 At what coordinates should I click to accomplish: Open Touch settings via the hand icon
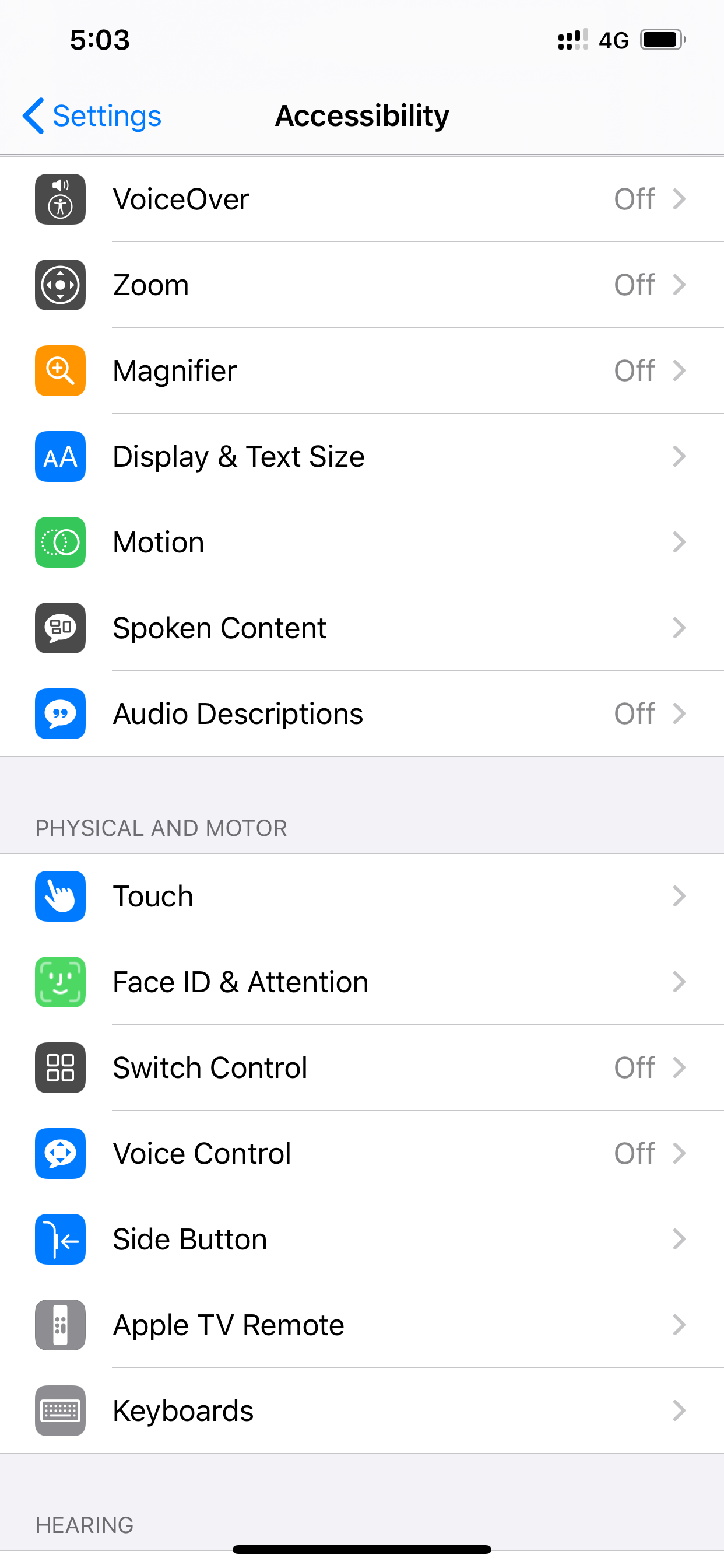click(60, 896)
